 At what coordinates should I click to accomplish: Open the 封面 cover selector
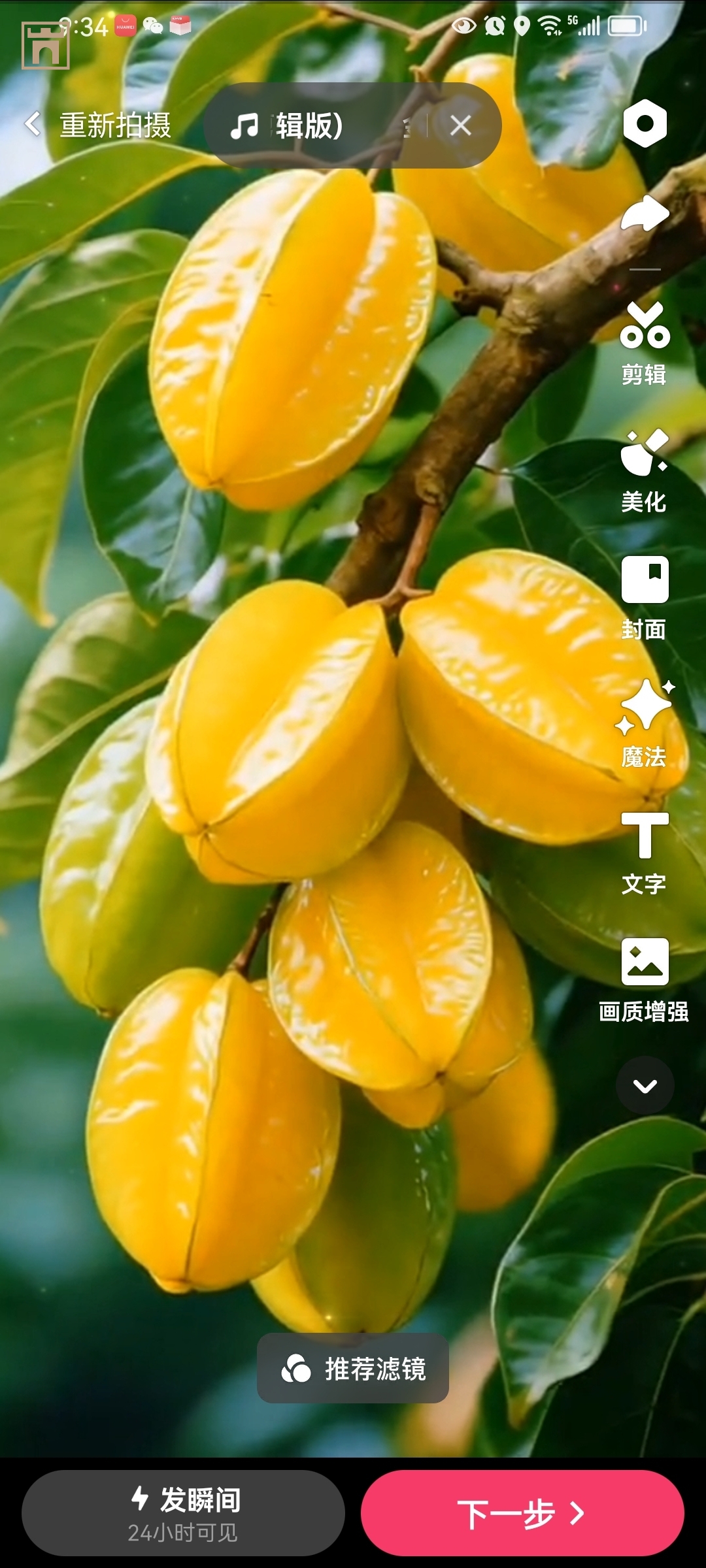tap(644, 591)
